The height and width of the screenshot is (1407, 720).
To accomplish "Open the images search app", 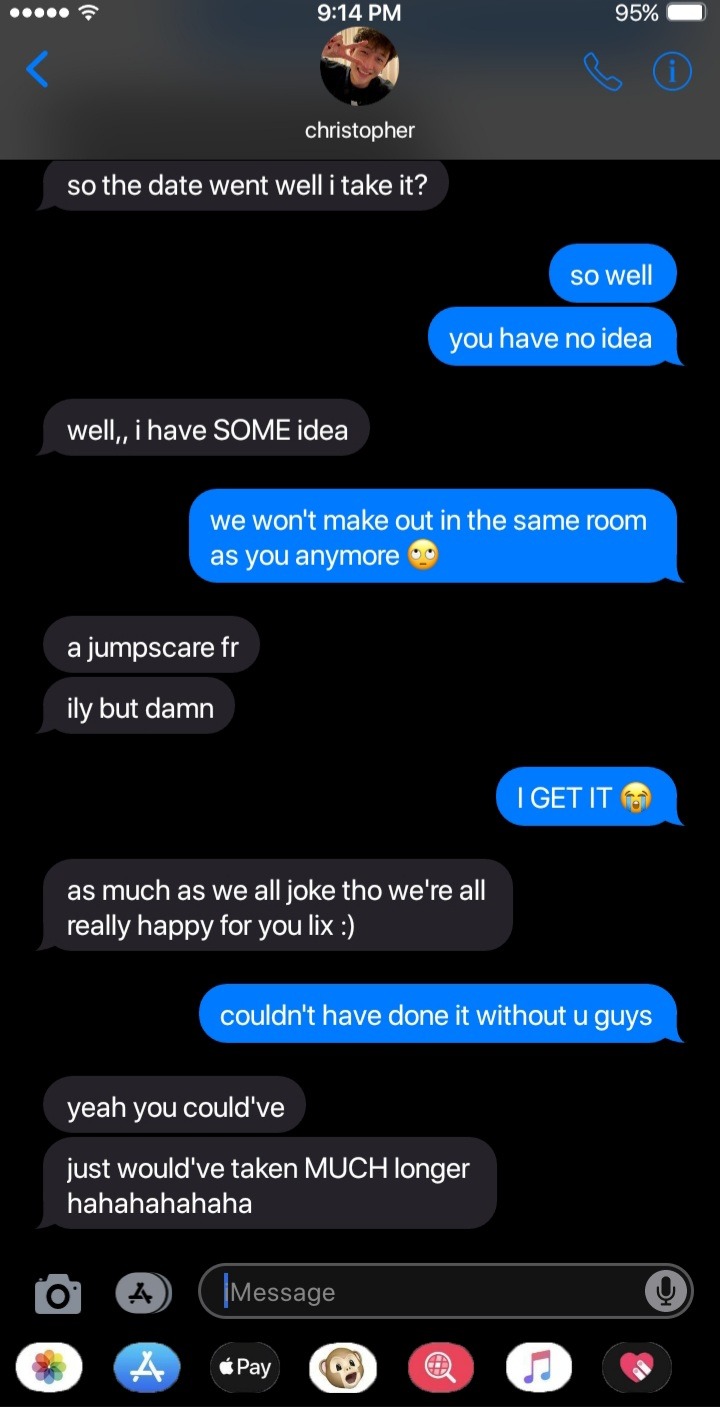I will (x=441, y=1367).
